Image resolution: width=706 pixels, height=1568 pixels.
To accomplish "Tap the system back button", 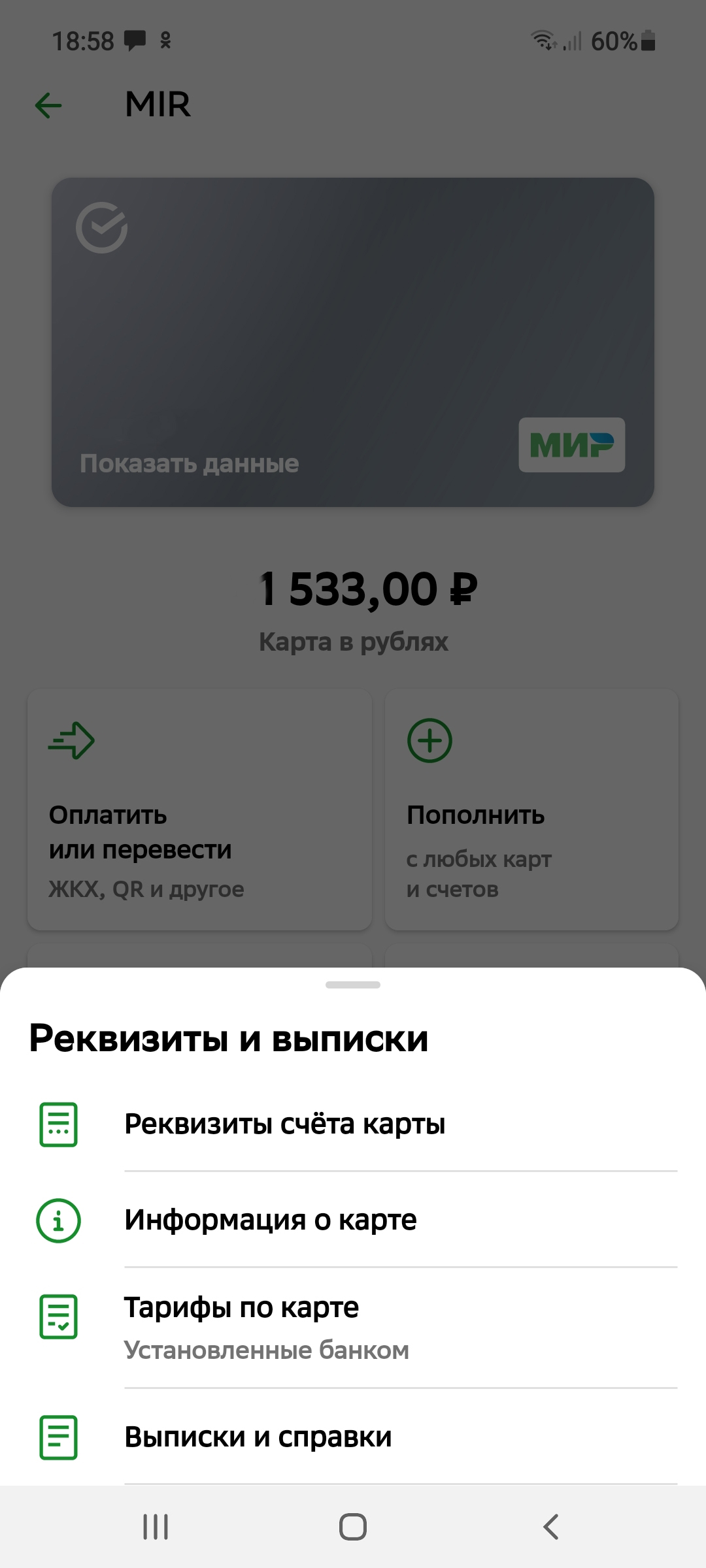I will click(x=550, y=1527).
